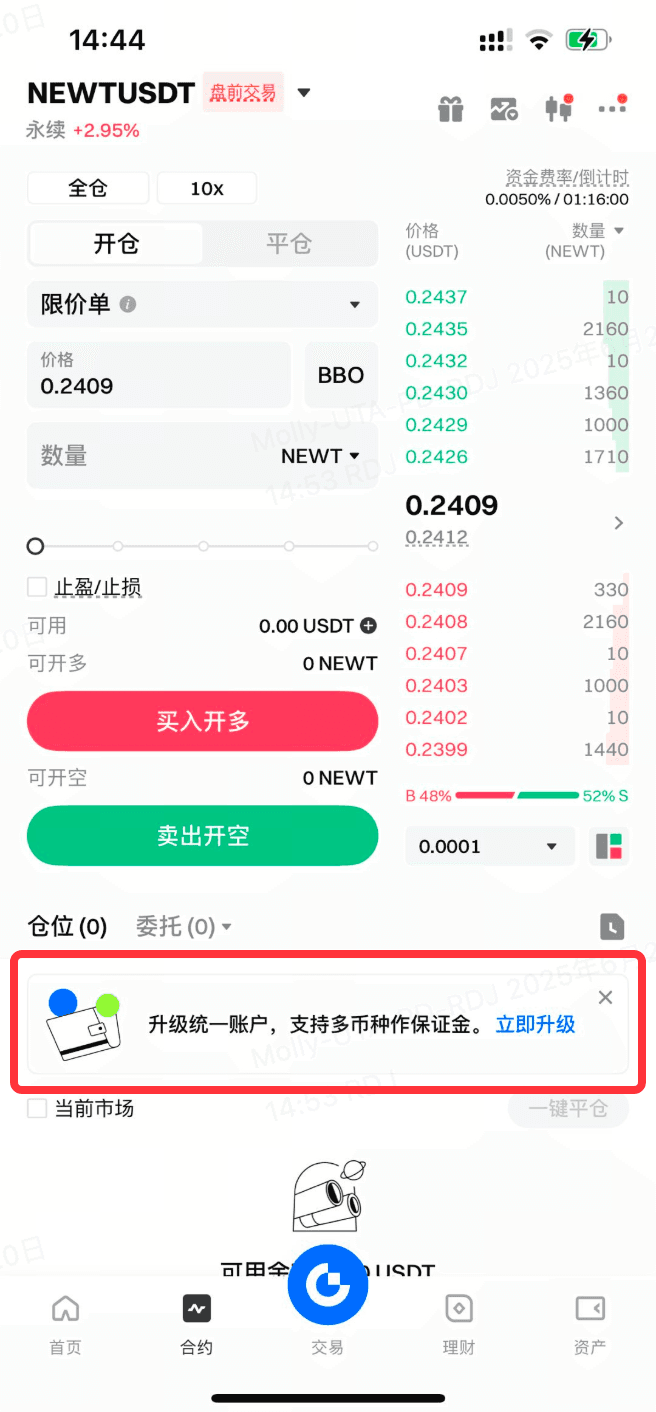Expand the NEWTUSDT pair dropdown
This screenshot has height=1412, width=656.
click(x=304, y=93)
